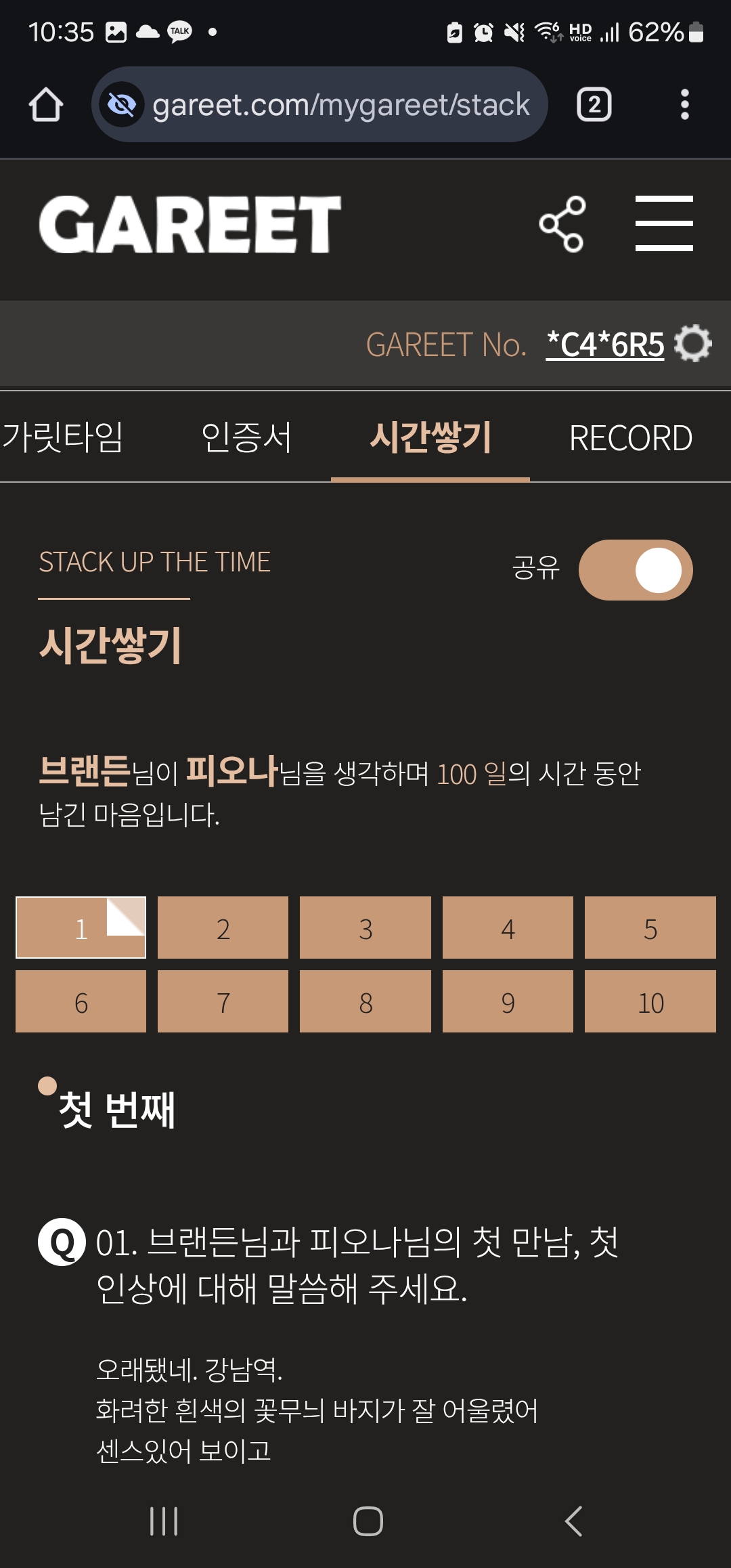The height and width of the screenshot is (1568, 731).
Task: Turn off the 공유 sharing toggle
Action: click(x=635, y=569)
